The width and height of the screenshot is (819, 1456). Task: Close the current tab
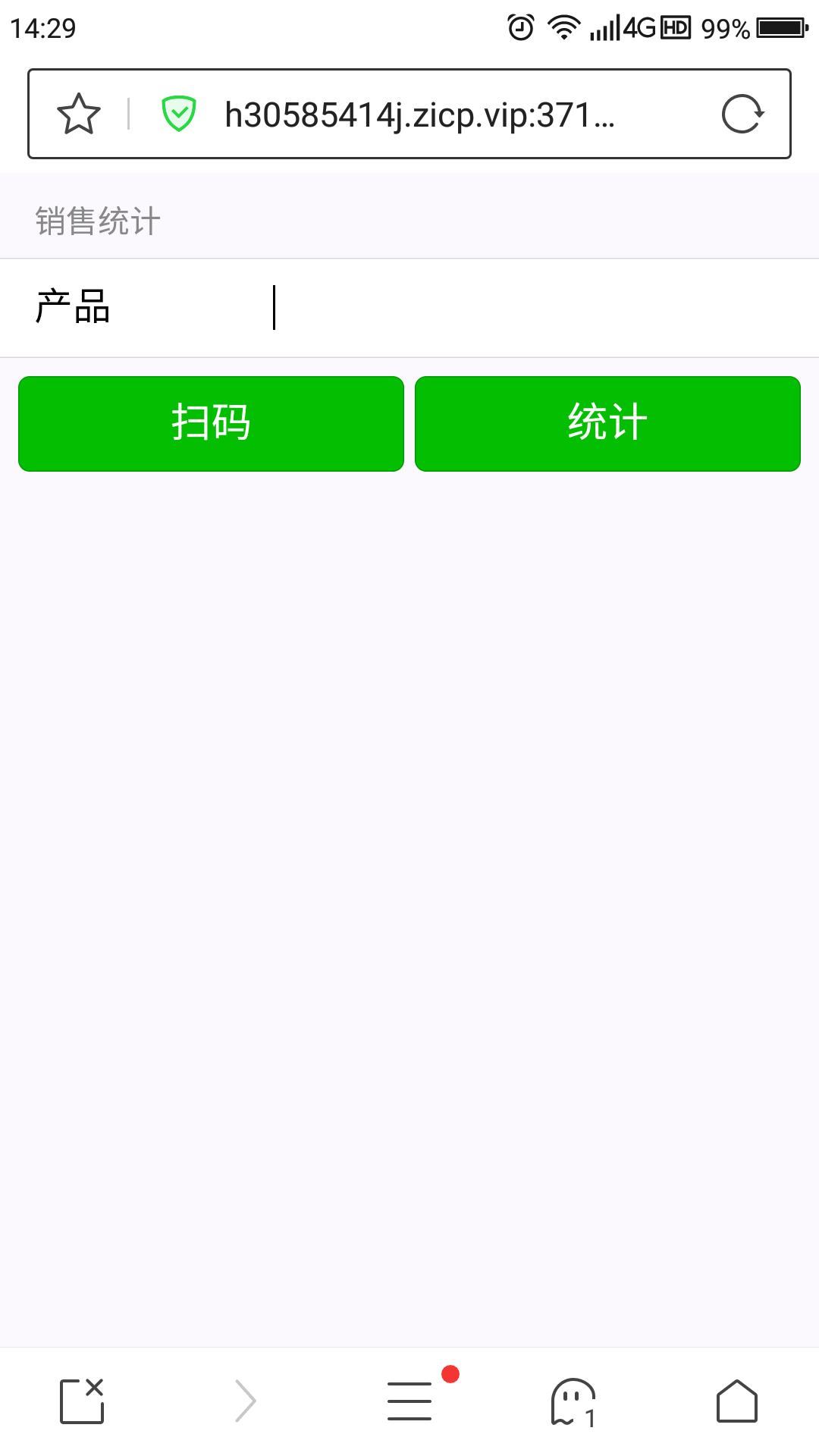click(82, 1401)
